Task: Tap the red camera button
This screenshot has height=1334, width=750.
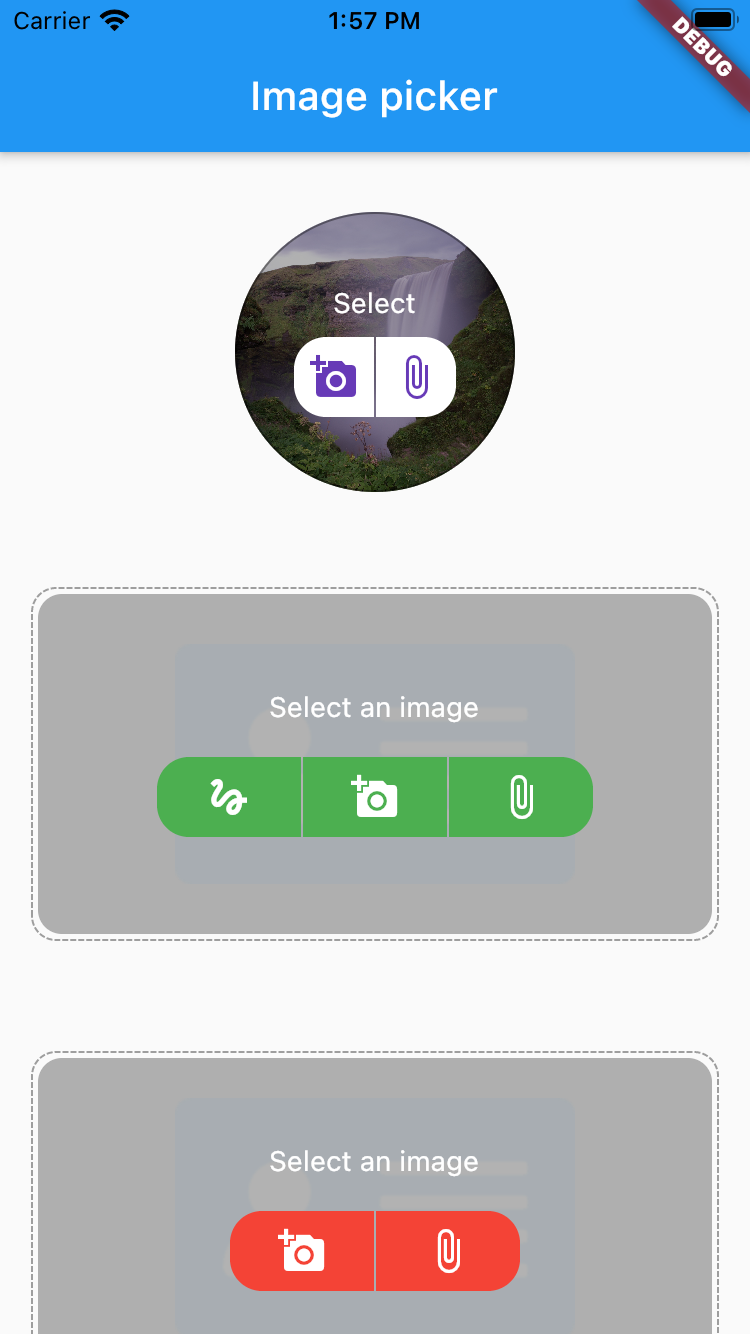Action: pyautogui.click(x=302, y=1251)
